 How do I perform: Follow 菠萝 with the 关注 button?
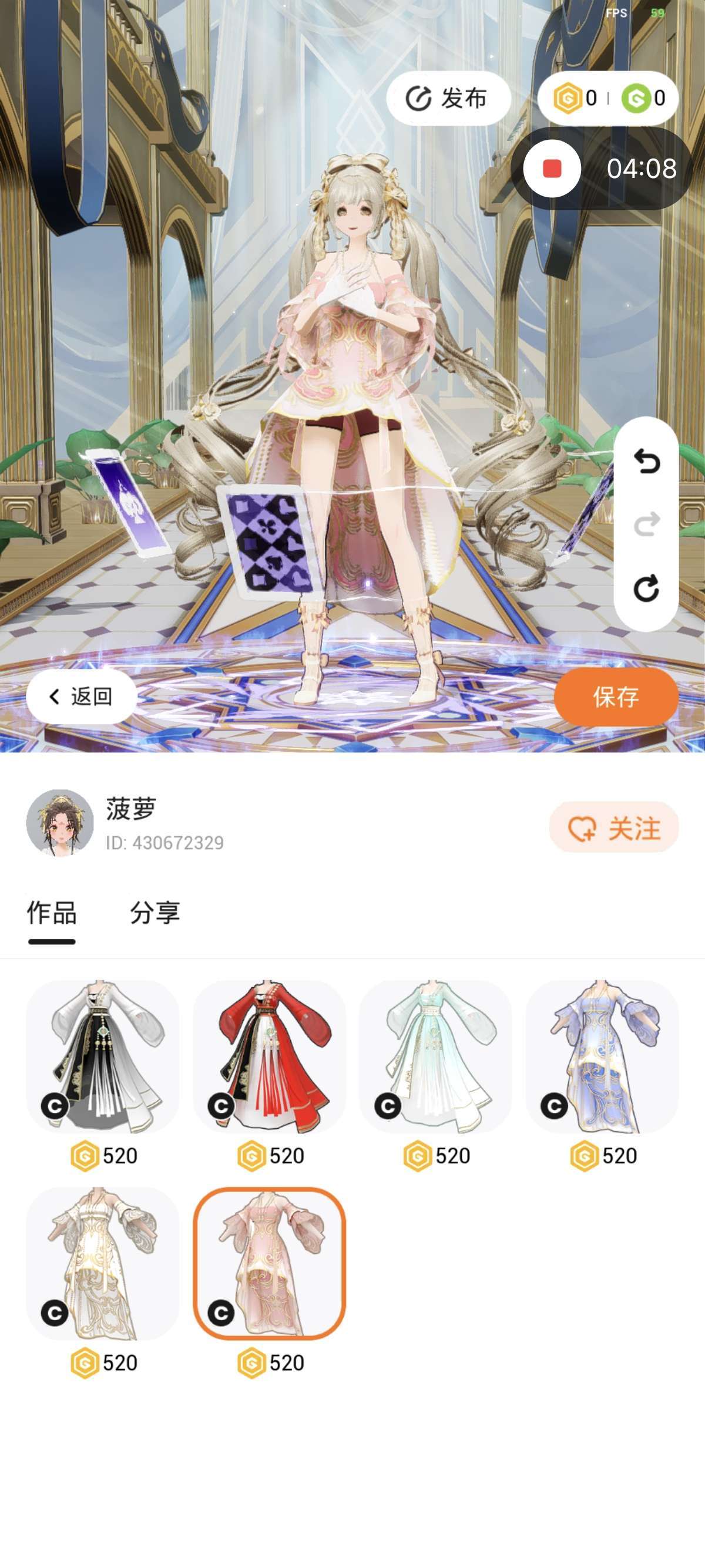[x=614, y=828]
